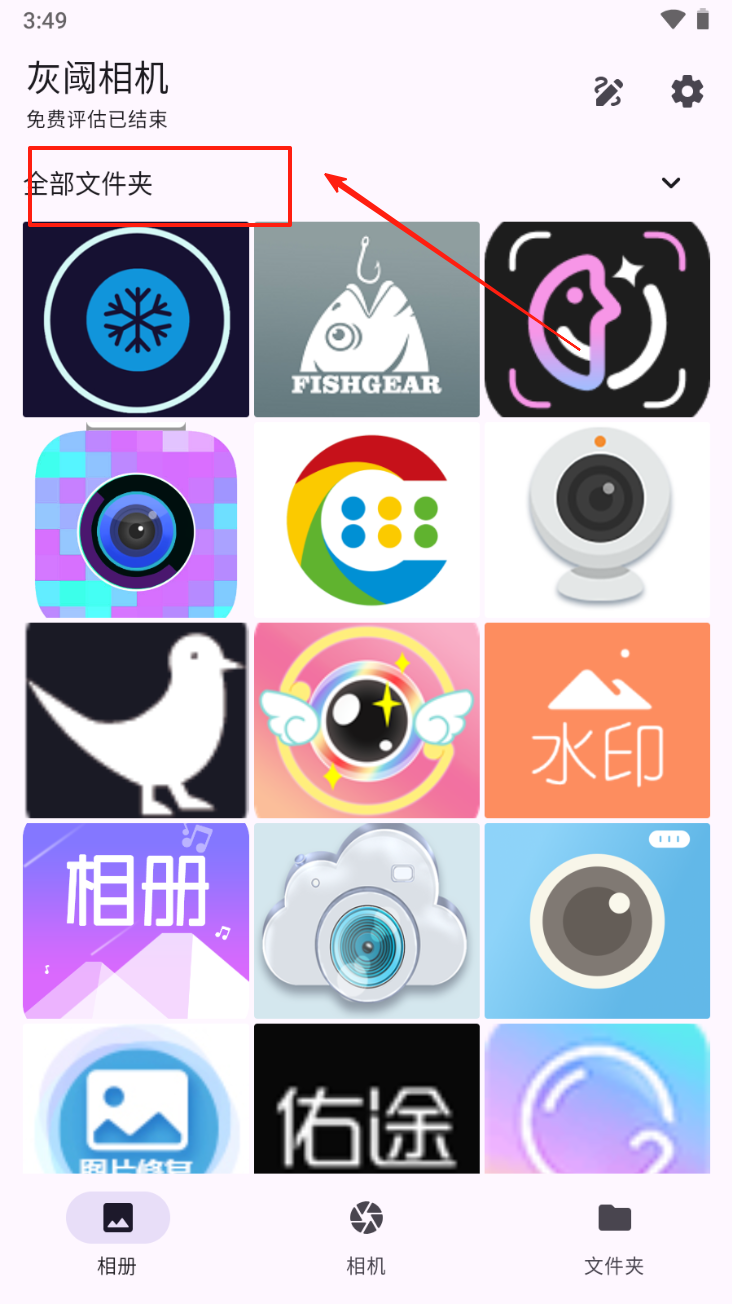Open the cloud camera image
This screenshot has height=1304, width=732.
click(367, 920)
